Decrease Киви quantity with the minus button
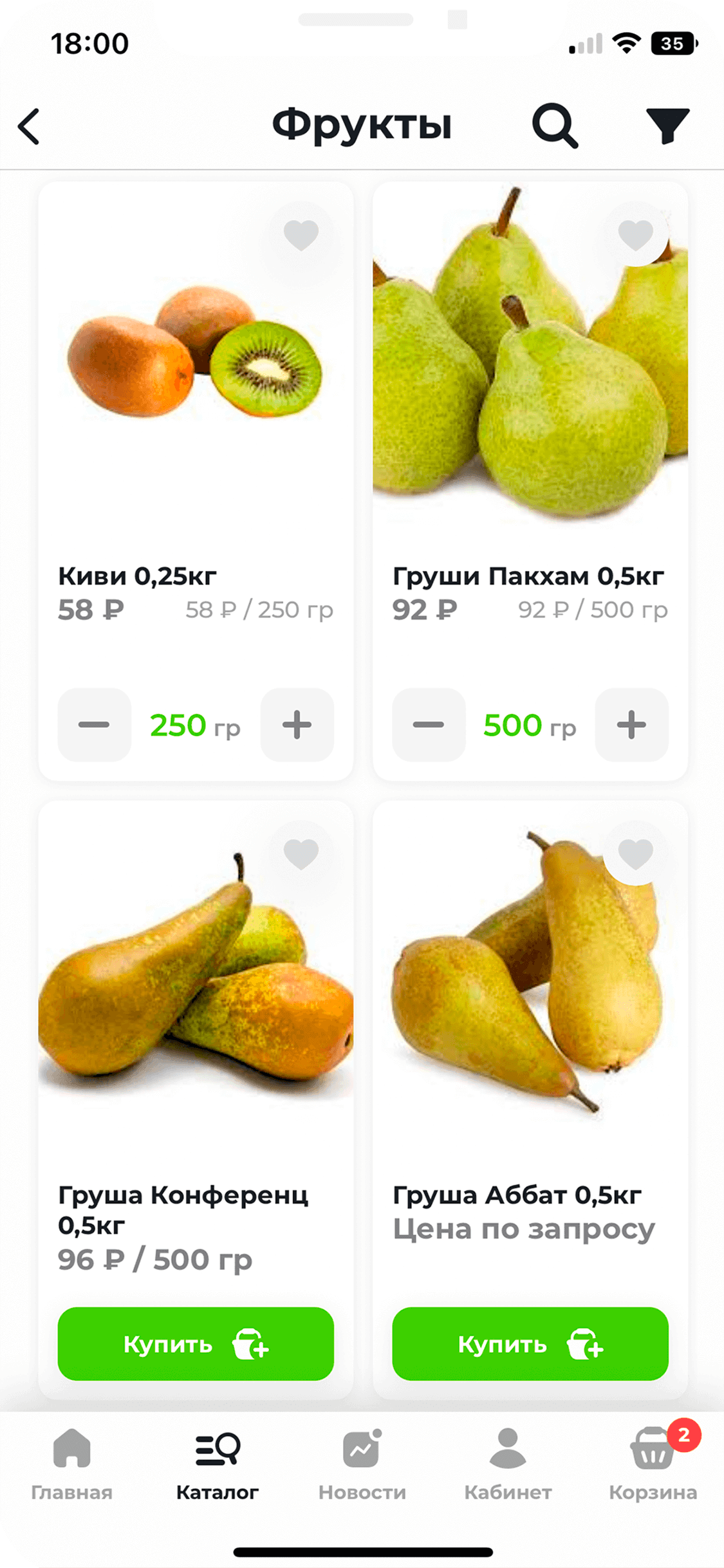Image resolution: width=724 pixels, height=1568 pixels. pyautogui.click(x=94, y=725)
